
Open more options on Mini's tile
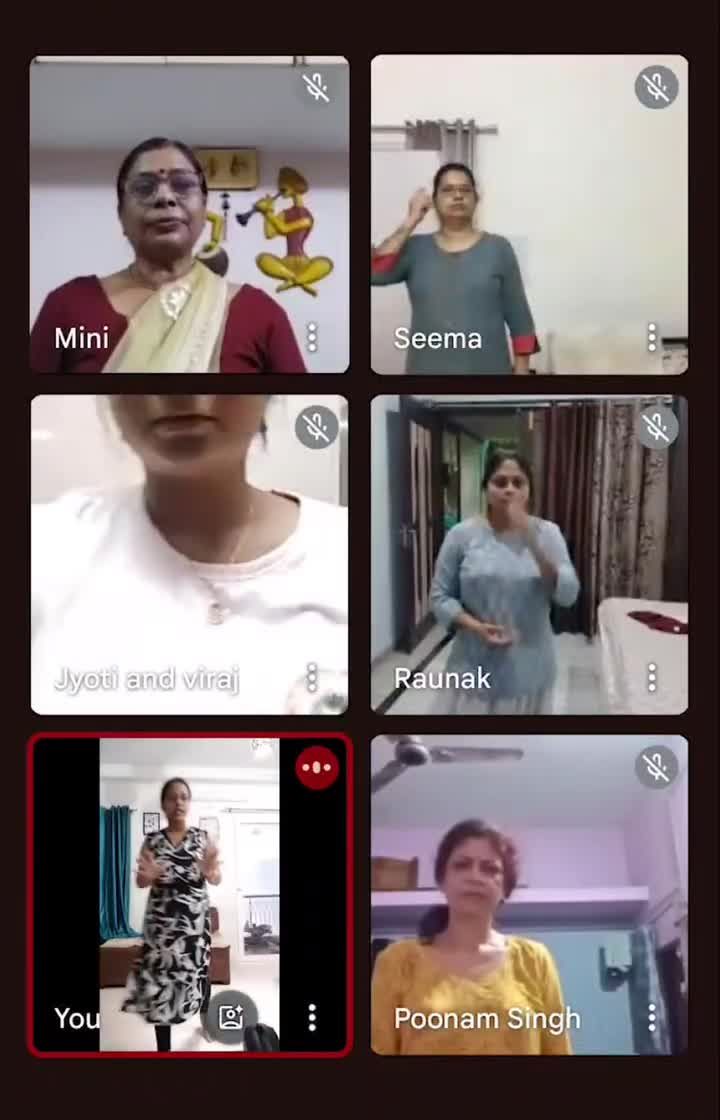click(x=312, y=338)
